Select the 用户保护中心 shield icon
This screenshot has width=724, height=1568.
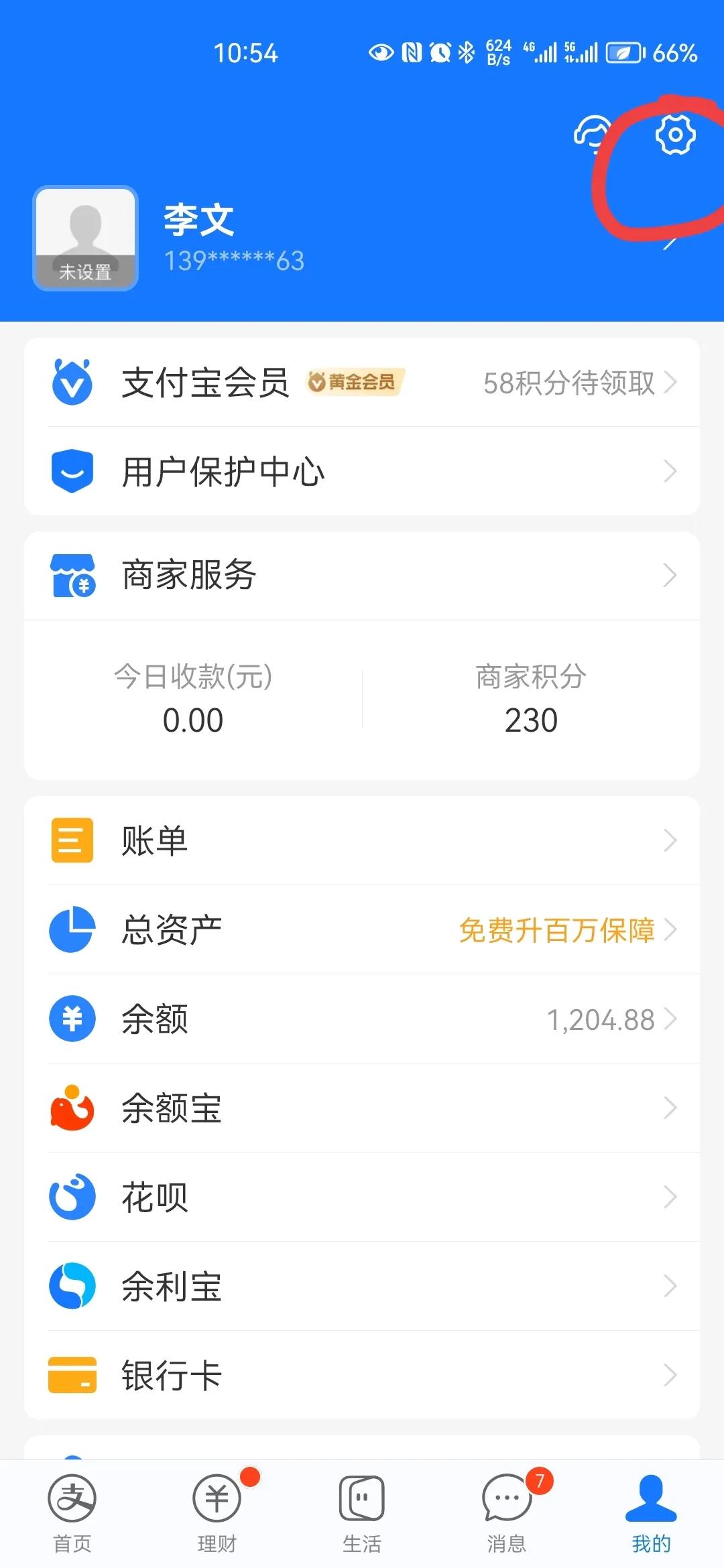pos(72,470)
